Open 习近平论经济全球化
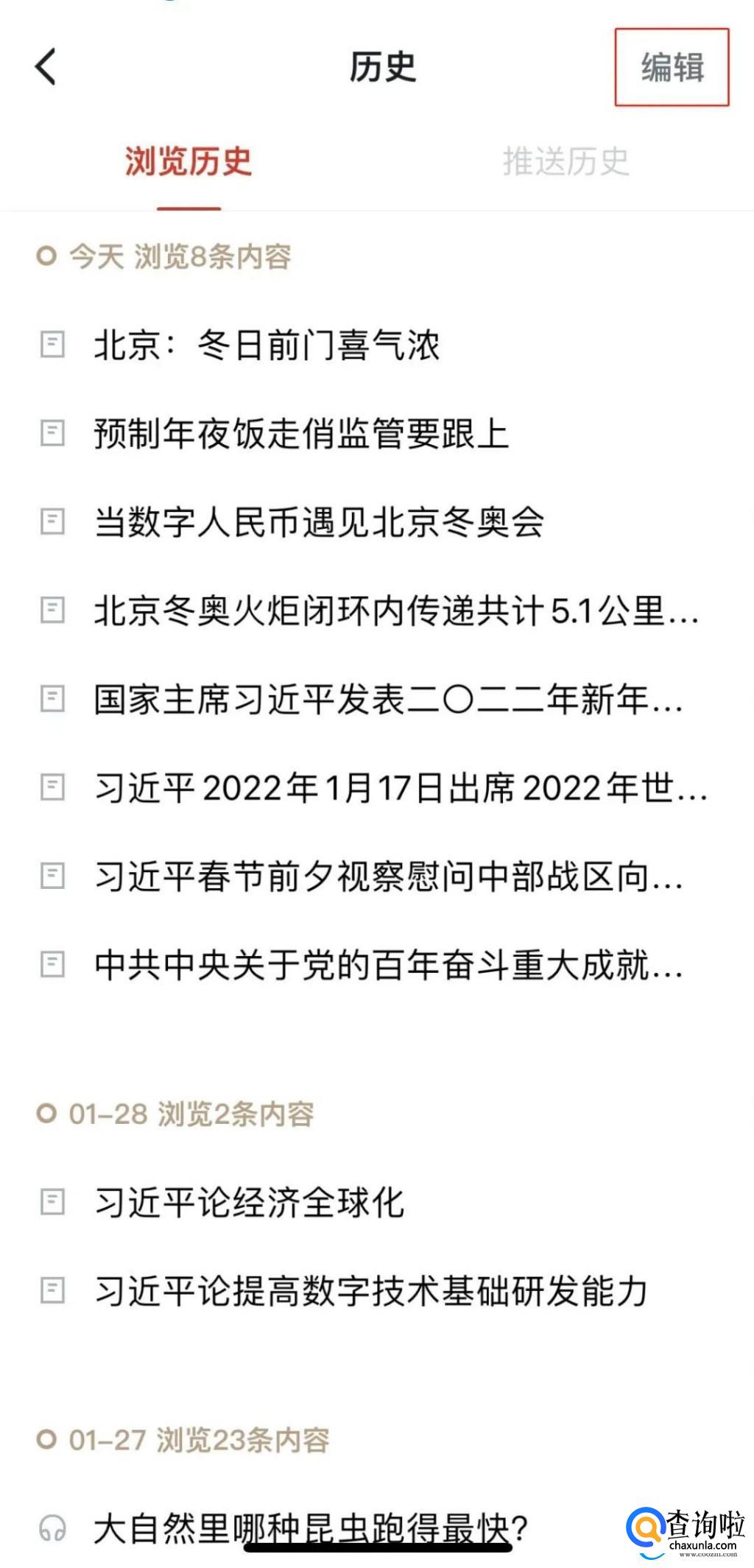 (249, 1203)
